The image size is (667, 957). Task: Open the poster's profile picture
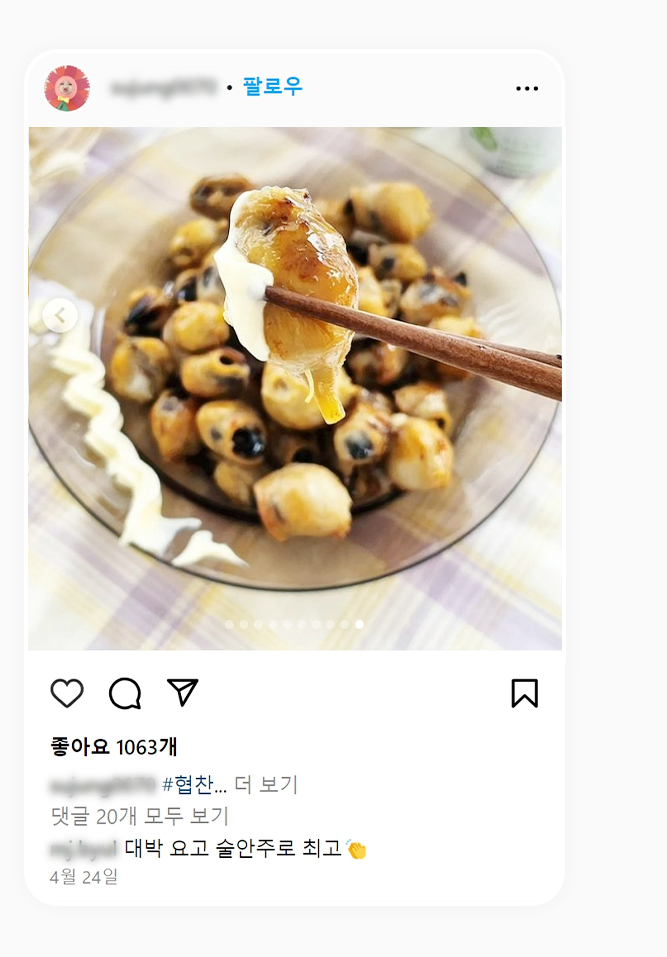pyautogui.click(x=67, y=88)
